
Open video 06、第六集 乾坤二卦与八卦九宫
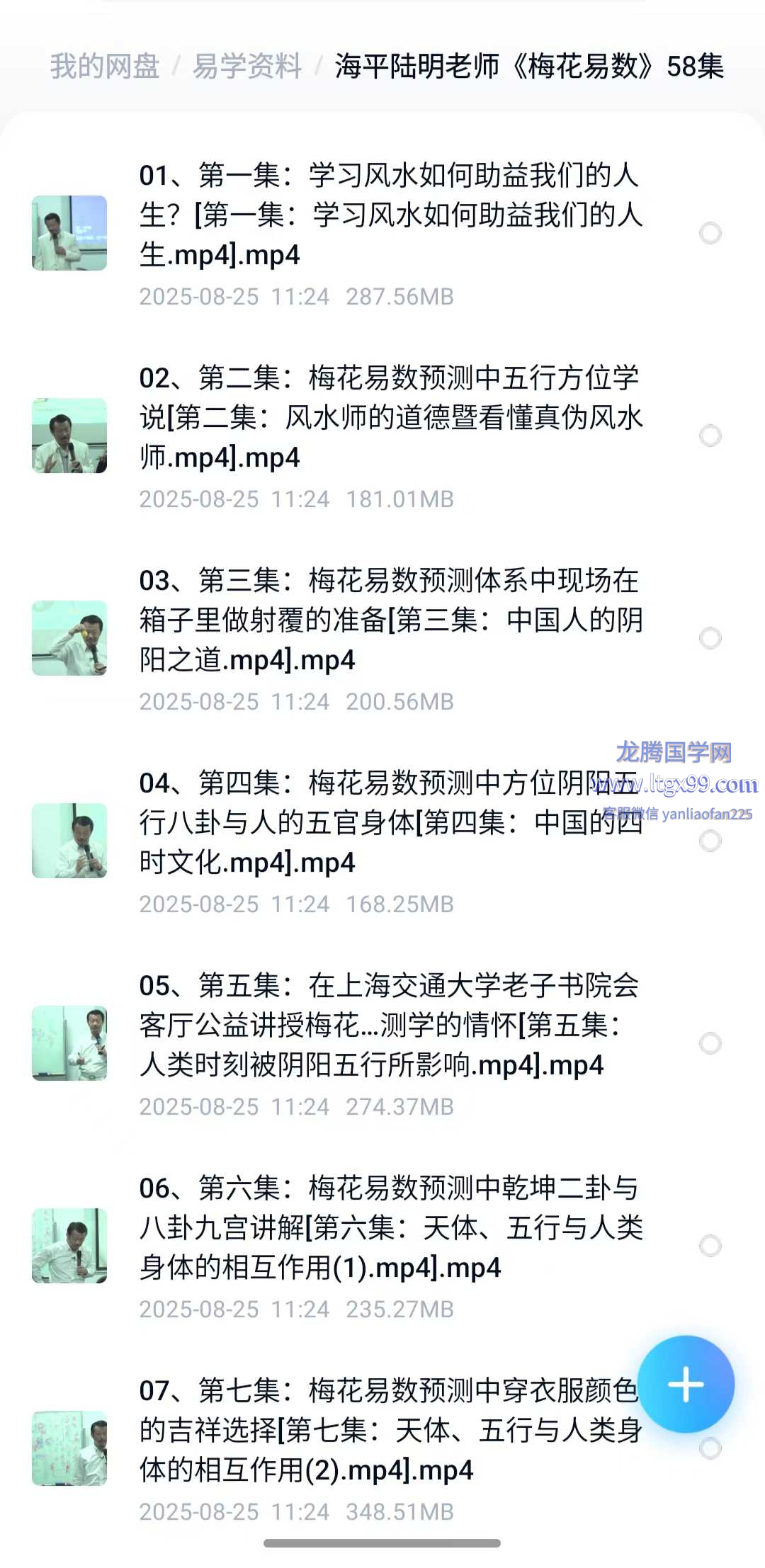tap(390, 1227)
